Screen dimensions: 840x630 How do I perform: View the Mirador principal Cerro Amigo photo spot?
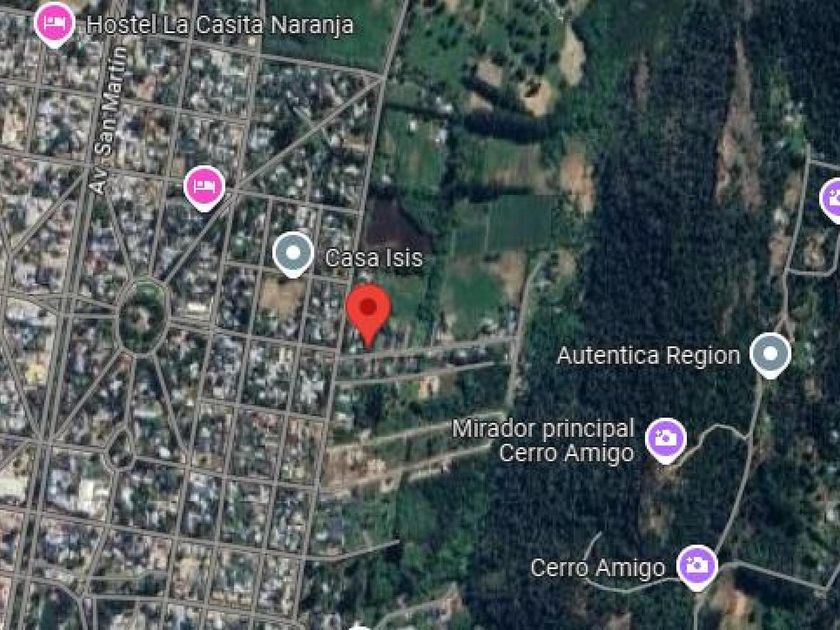[665, 439]
